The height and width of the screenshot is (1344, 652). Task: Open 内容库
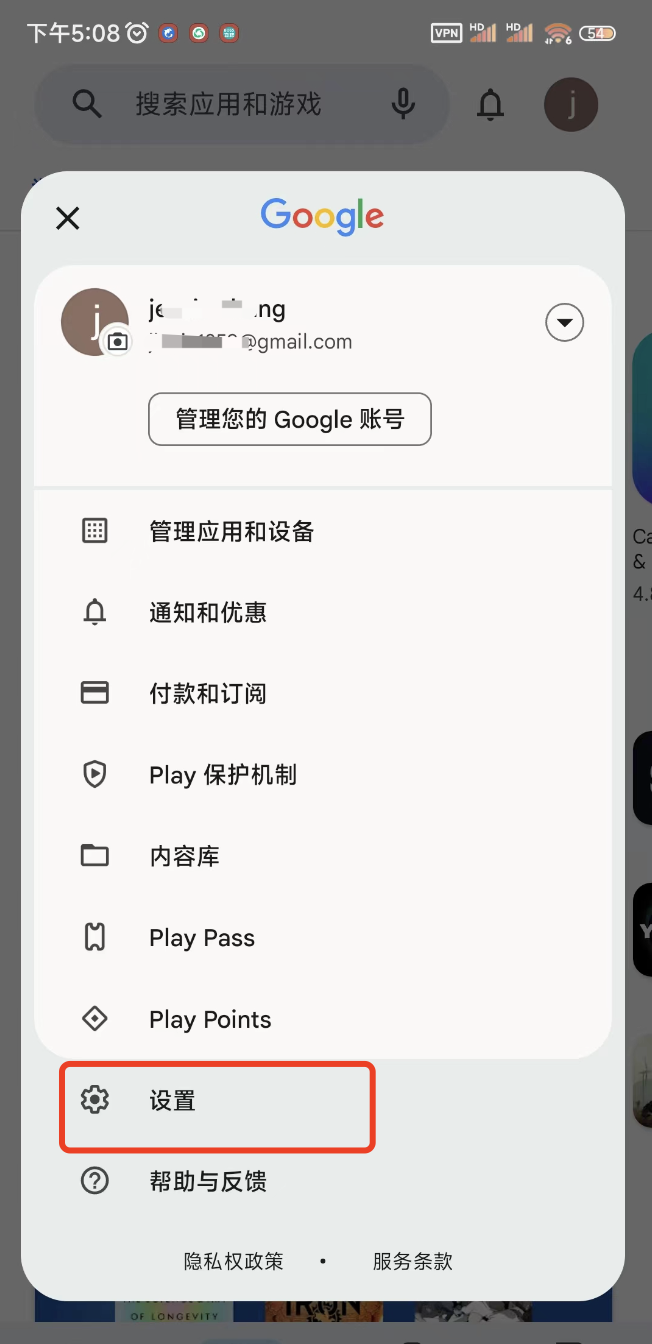point(323,856)
